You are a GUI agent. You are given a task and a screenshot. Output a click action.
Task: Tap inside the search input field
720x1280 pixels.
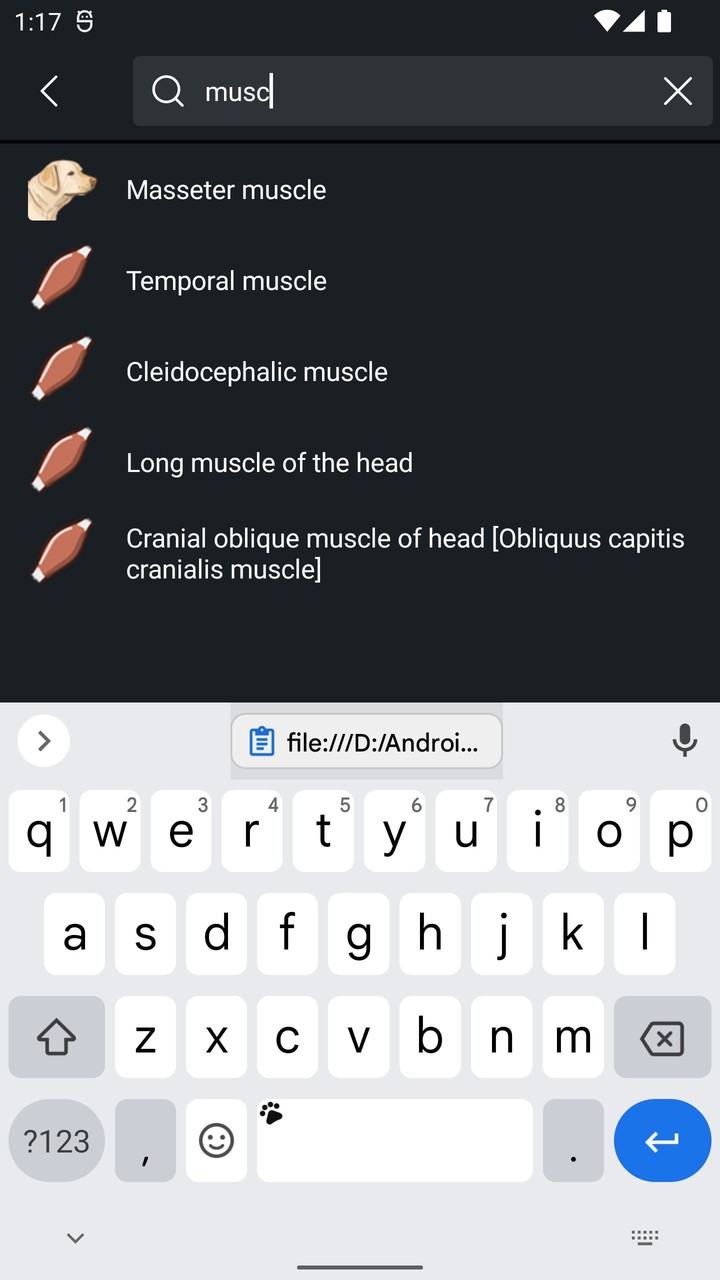[400, 91]
